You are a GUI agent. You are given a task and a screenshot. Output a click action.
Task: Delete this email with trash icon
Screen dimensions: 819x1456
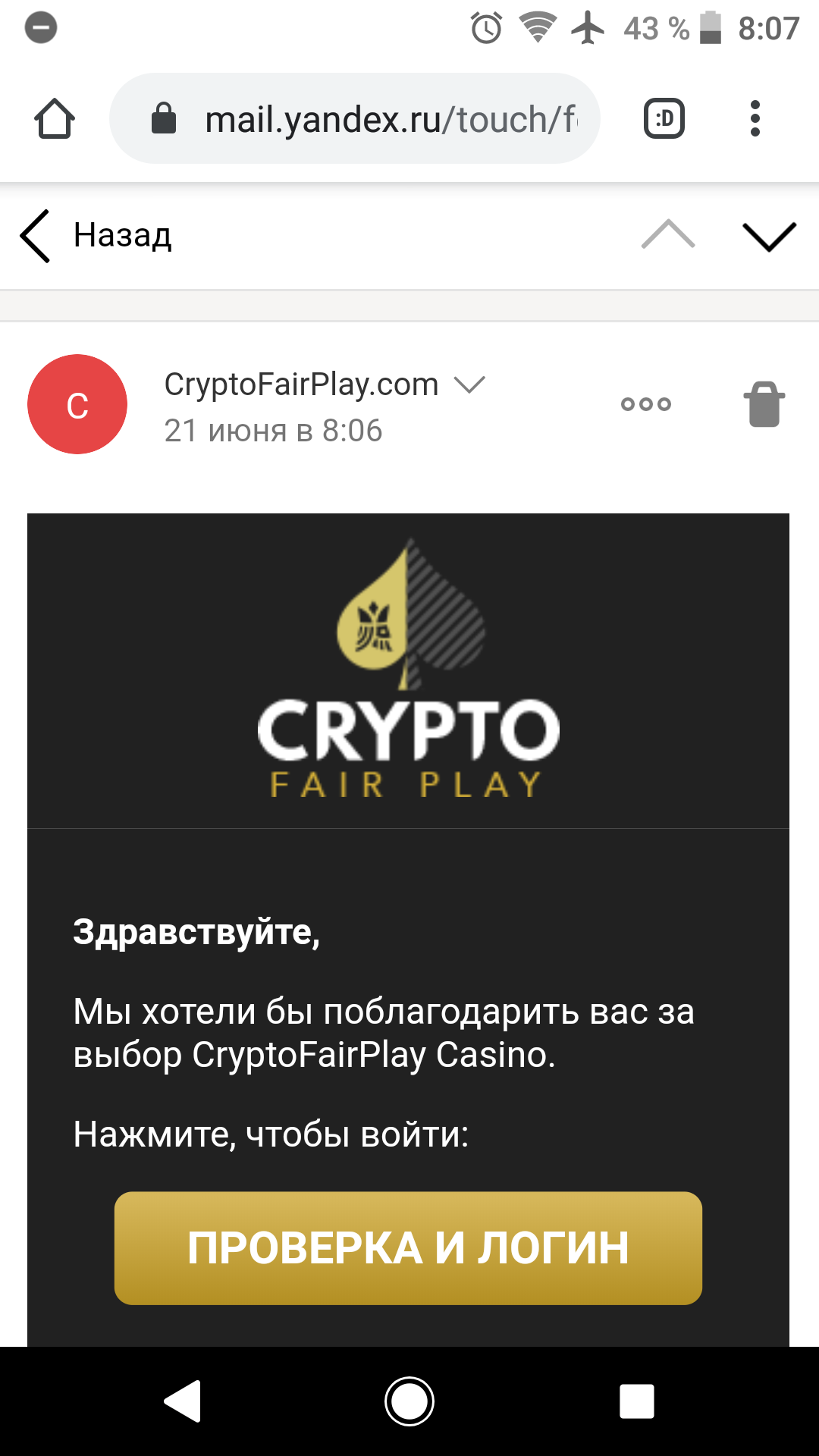[x=764, y=404]
